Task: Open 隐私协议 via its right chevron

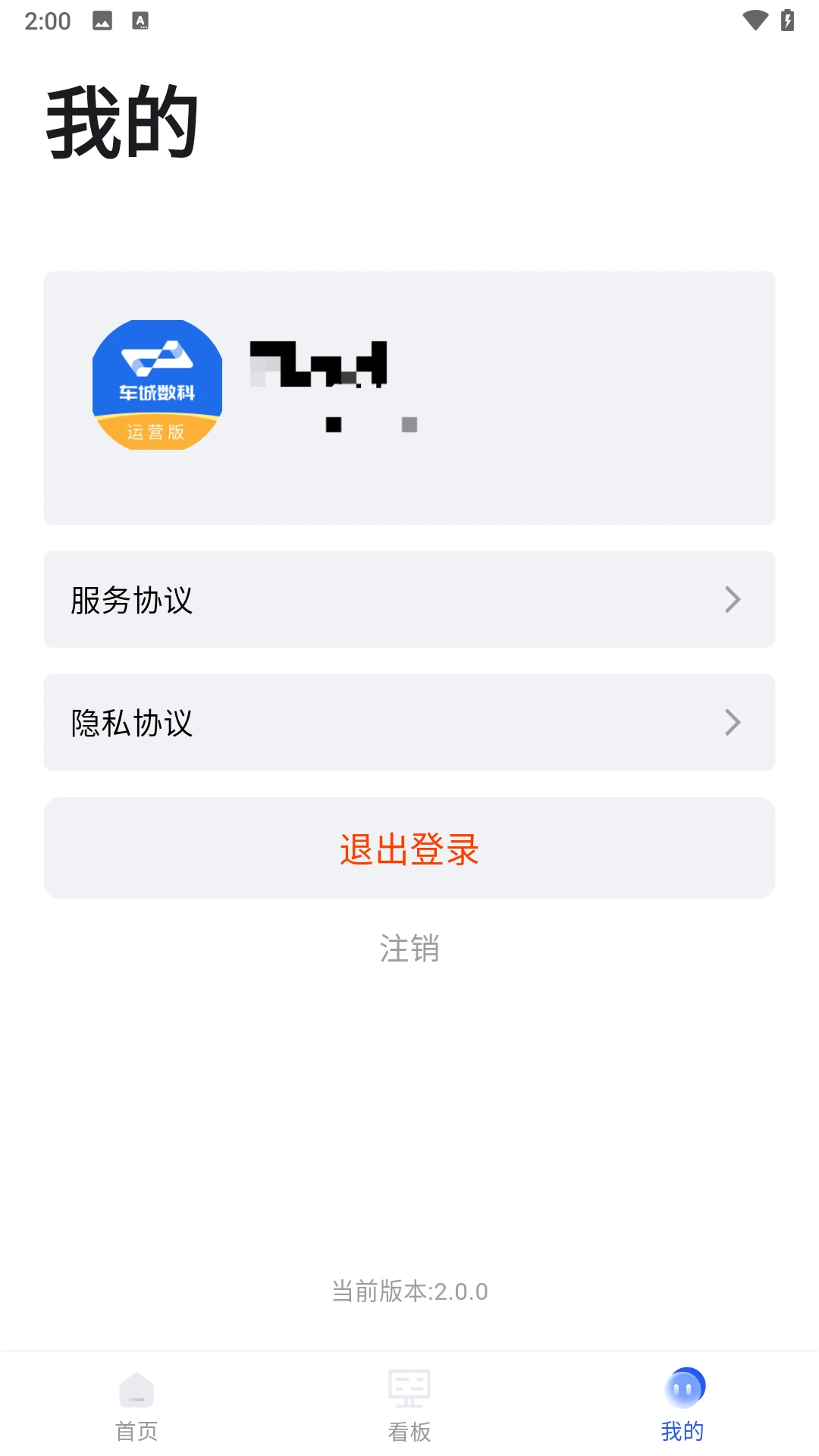Action: [733, 722]
